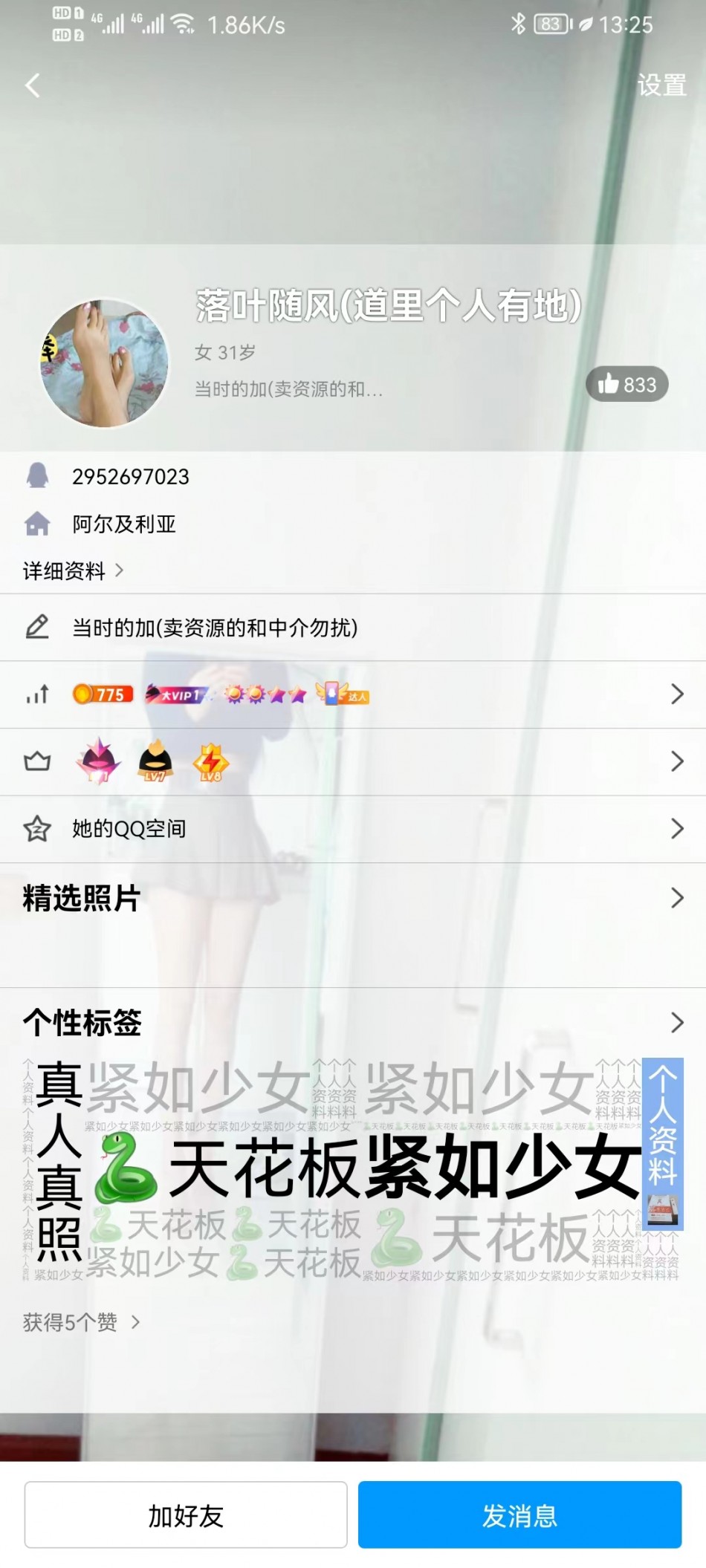706x1568 pixels.
Task: Like the profile via the 833 thumbs-up
Action: coord(627,385)
